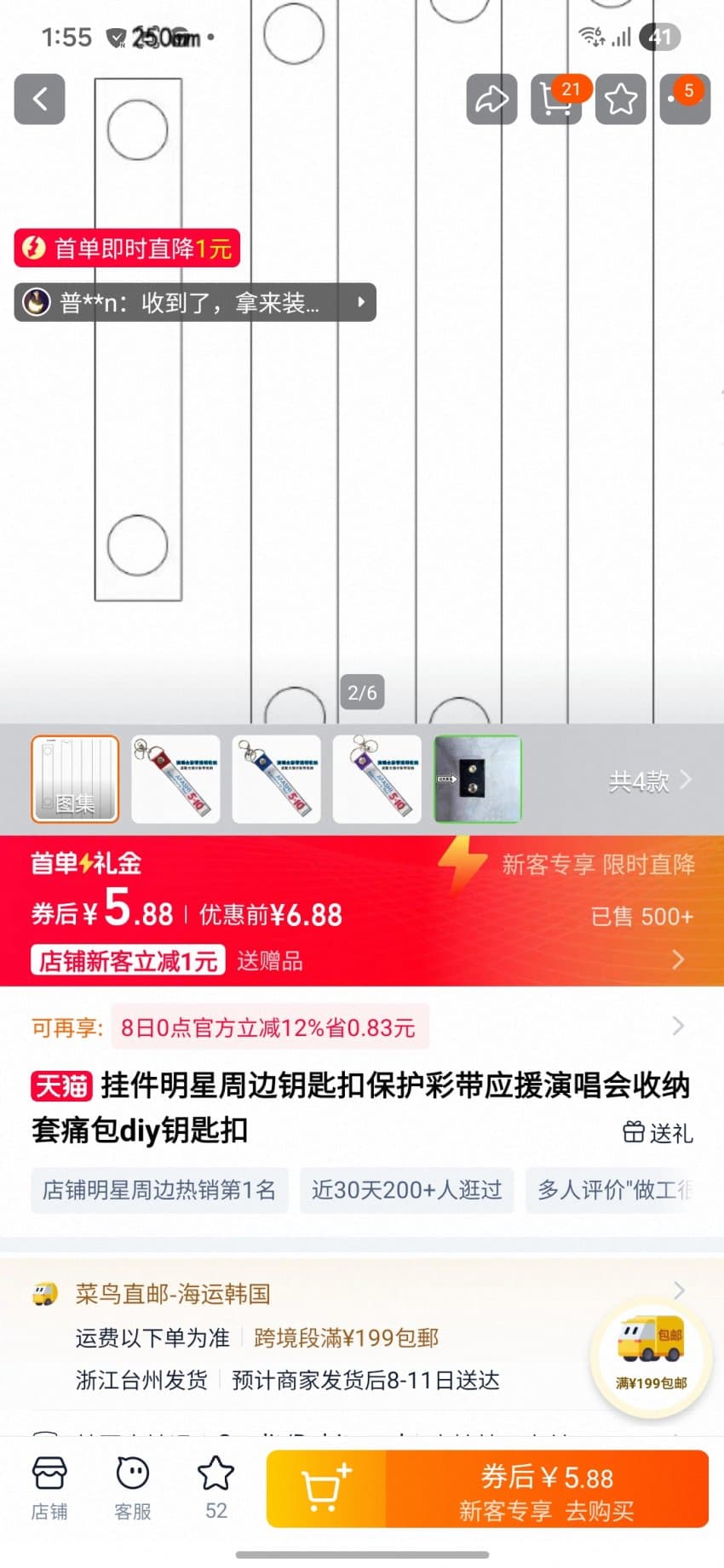Select the black snap button thumbnail
Viewport: 724px width, 1568px height.
tap(477, 779)
